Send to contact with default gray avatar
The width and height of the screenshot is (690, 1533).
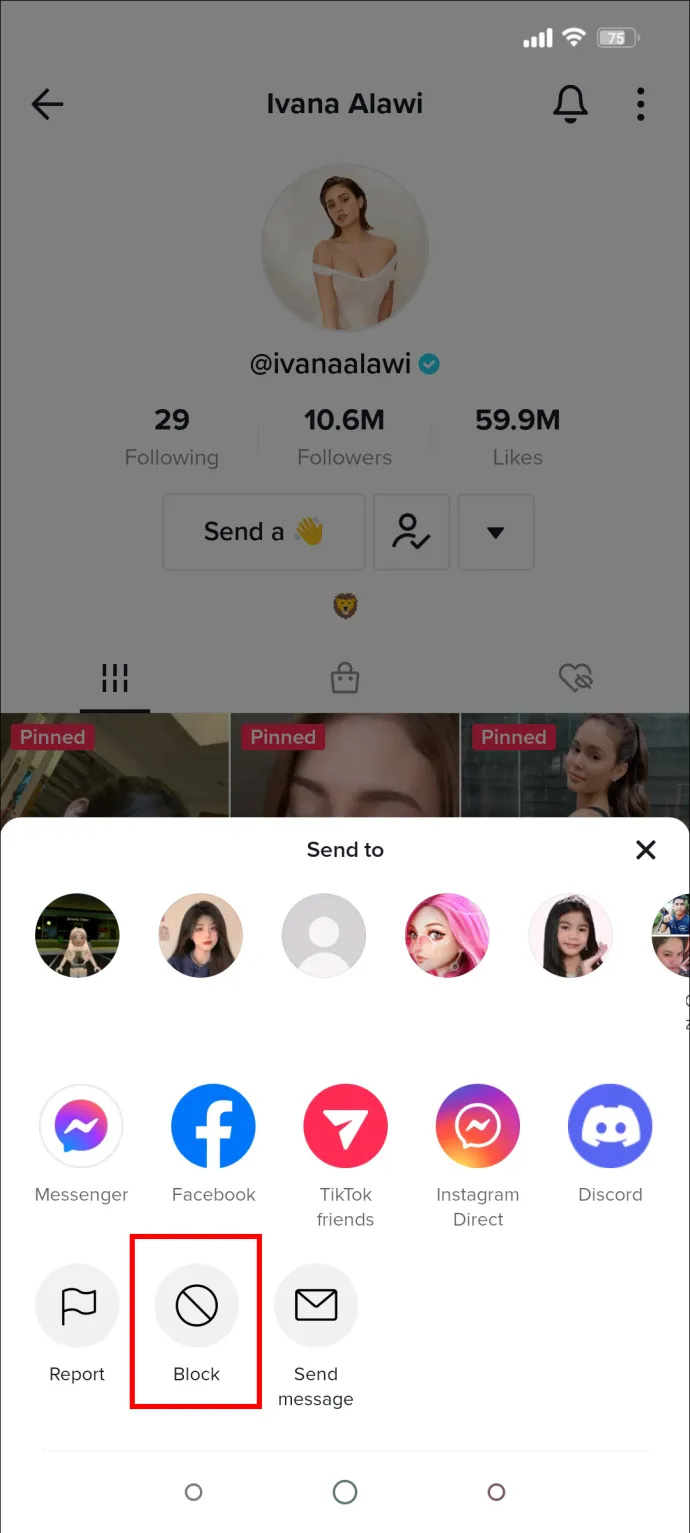(x=323, y=936)
